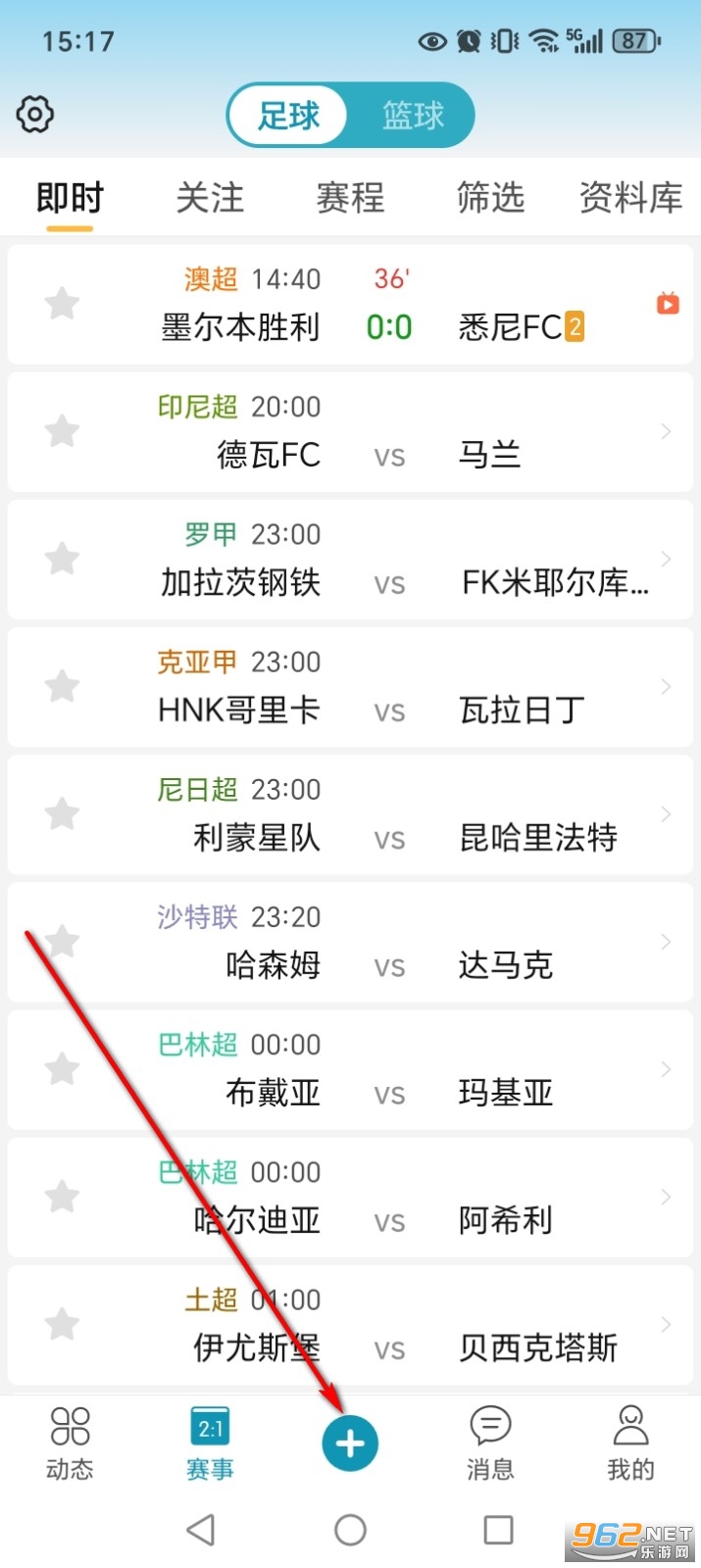This screenshot has width=701, height=1568.
Task: Watch live video for 悉尼FC match
Action: click(x=668, y=303)
